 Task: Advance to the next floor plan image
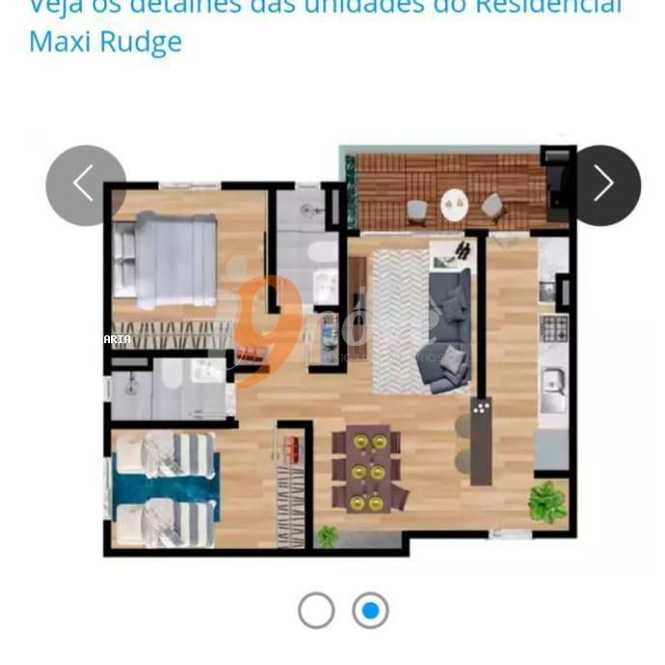tap(601, 185)
